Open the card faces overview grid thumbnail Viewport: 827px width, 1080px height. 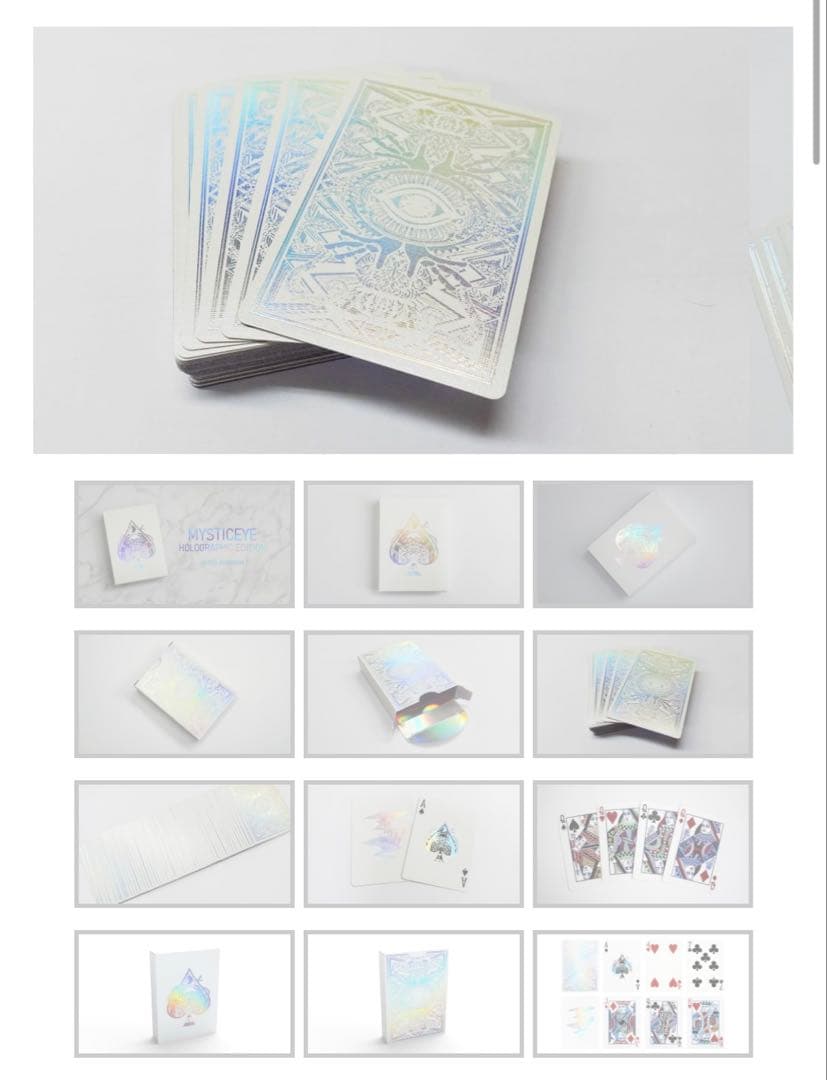642,993
